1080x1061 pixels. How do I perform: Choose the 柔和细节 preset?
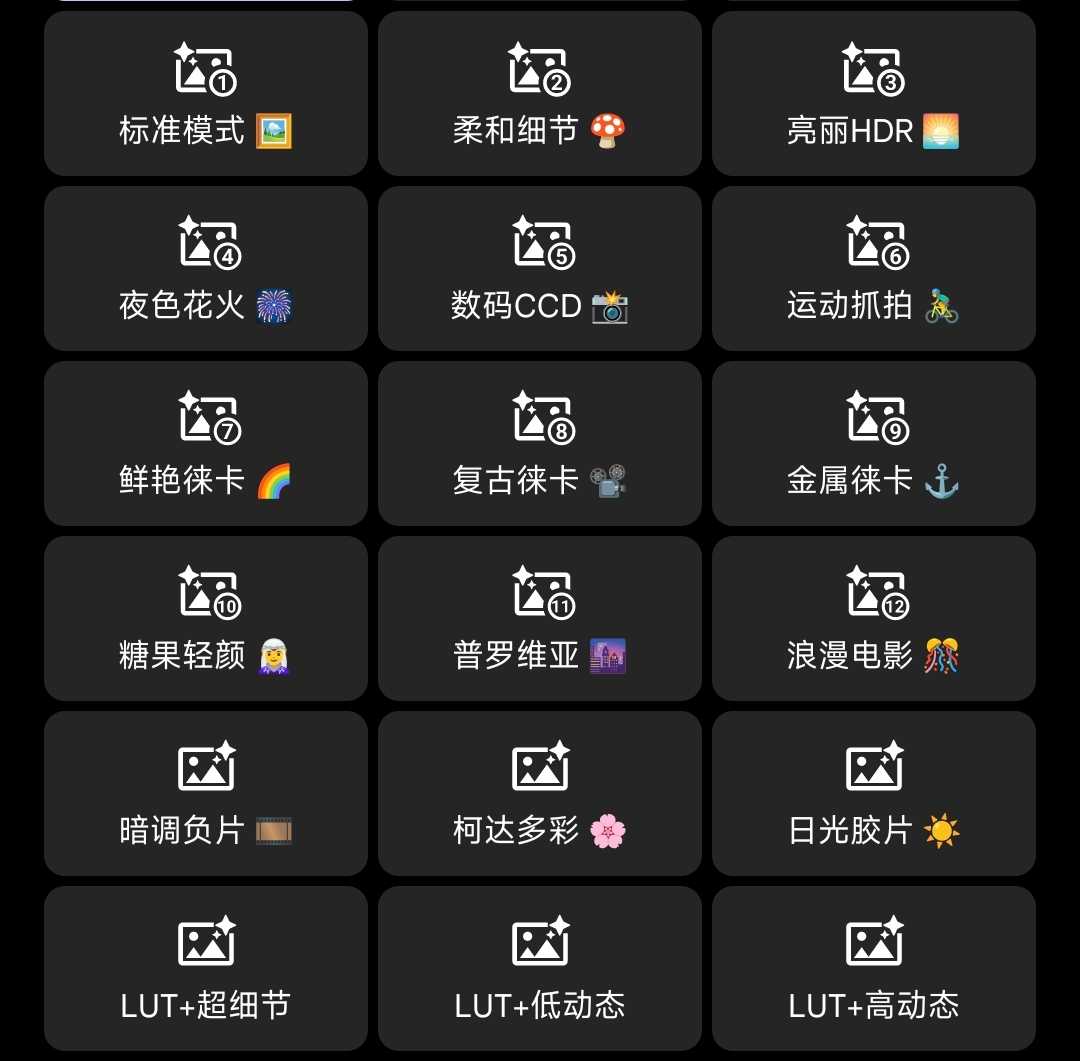pos(539,94)
